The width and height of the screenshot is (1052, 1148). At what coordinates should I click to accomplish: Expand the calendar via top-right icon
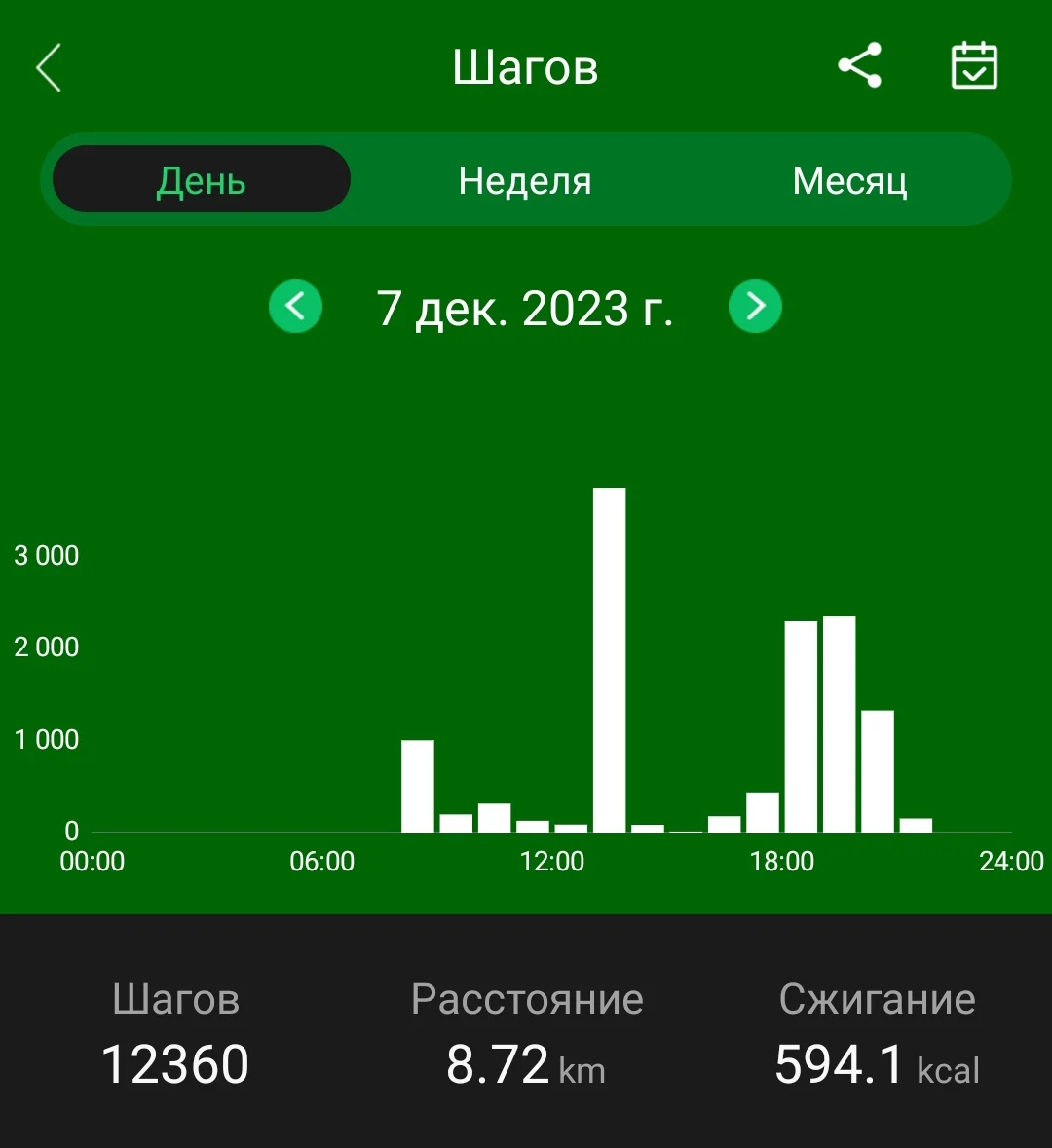coord(973,66)
